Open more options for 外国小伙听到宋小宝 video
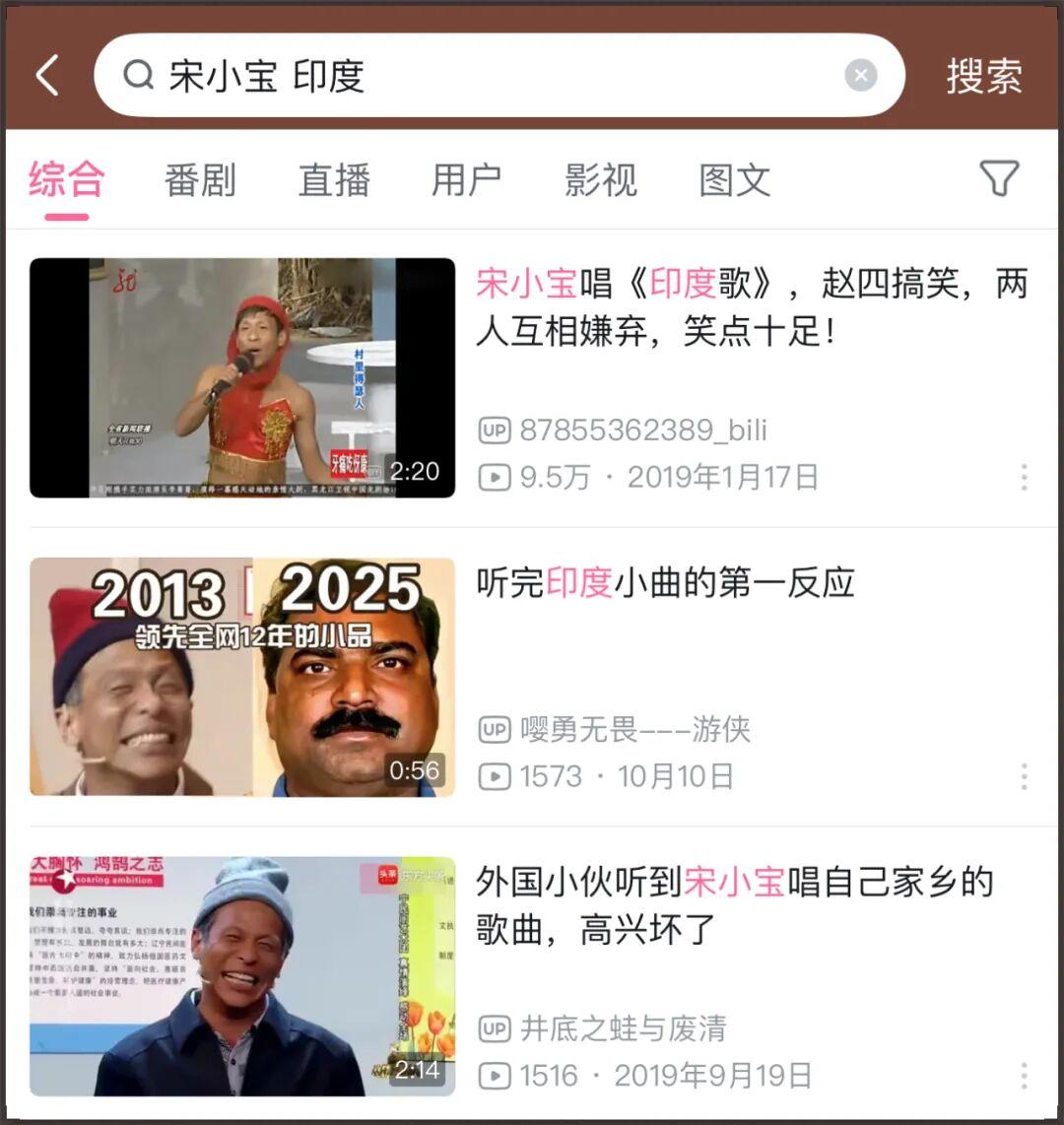 (1024, 1076)
